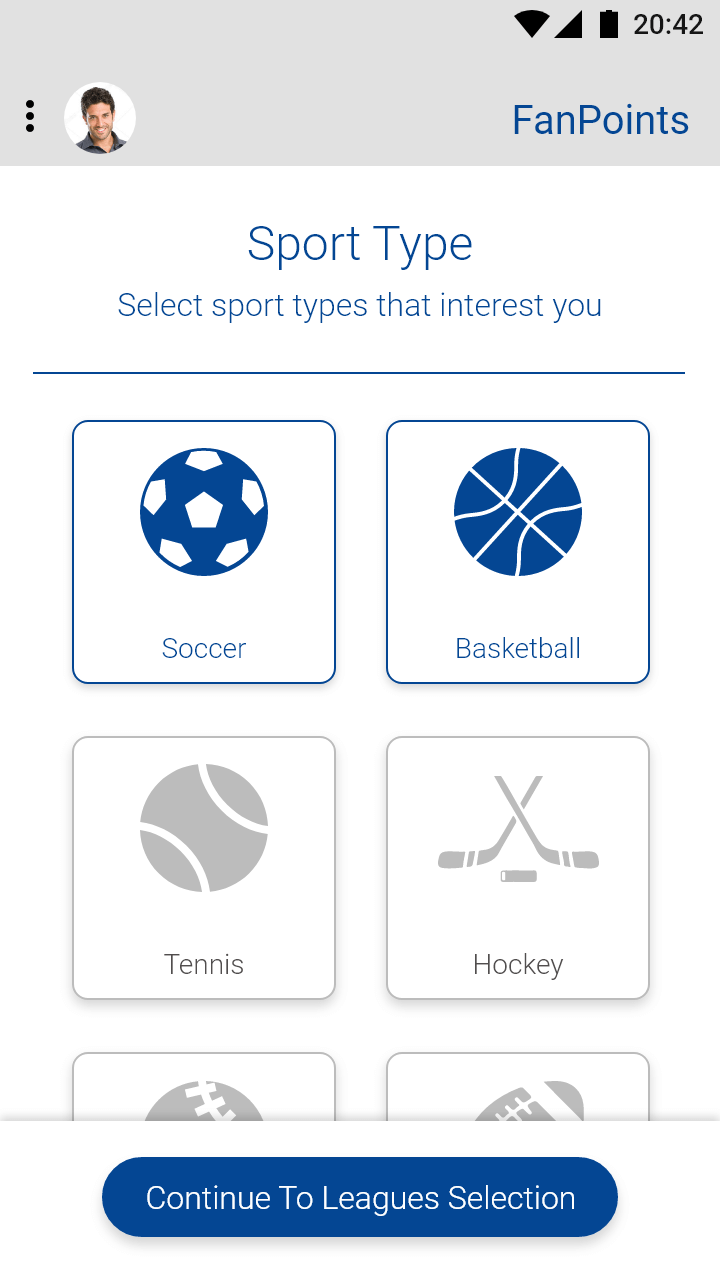This screenshot has width=720, height=1280.
Task: Open the profile by clicking the avatar photo
Action: (x=100, y=117)
